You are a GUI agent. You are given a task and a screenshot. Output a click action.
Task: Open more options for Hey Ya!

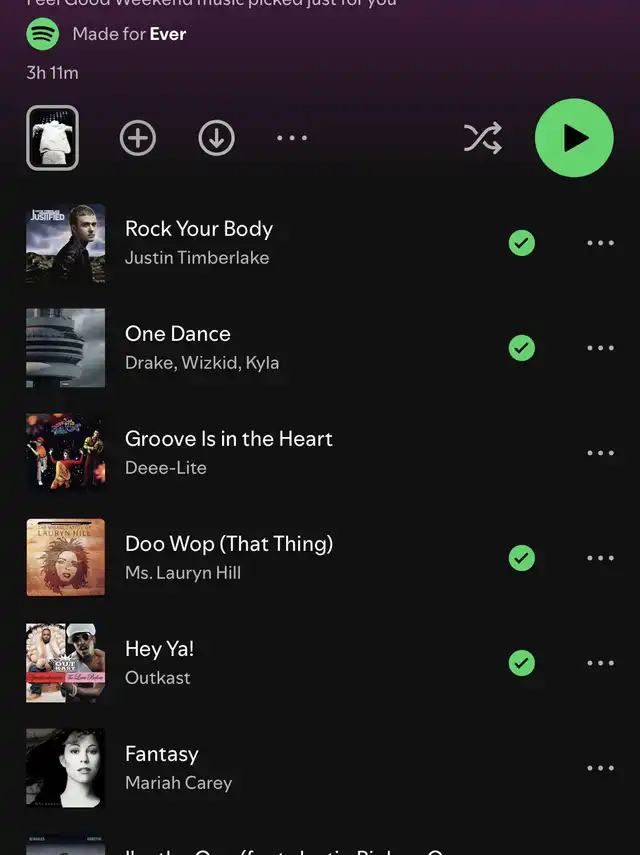tap(600, 663)
